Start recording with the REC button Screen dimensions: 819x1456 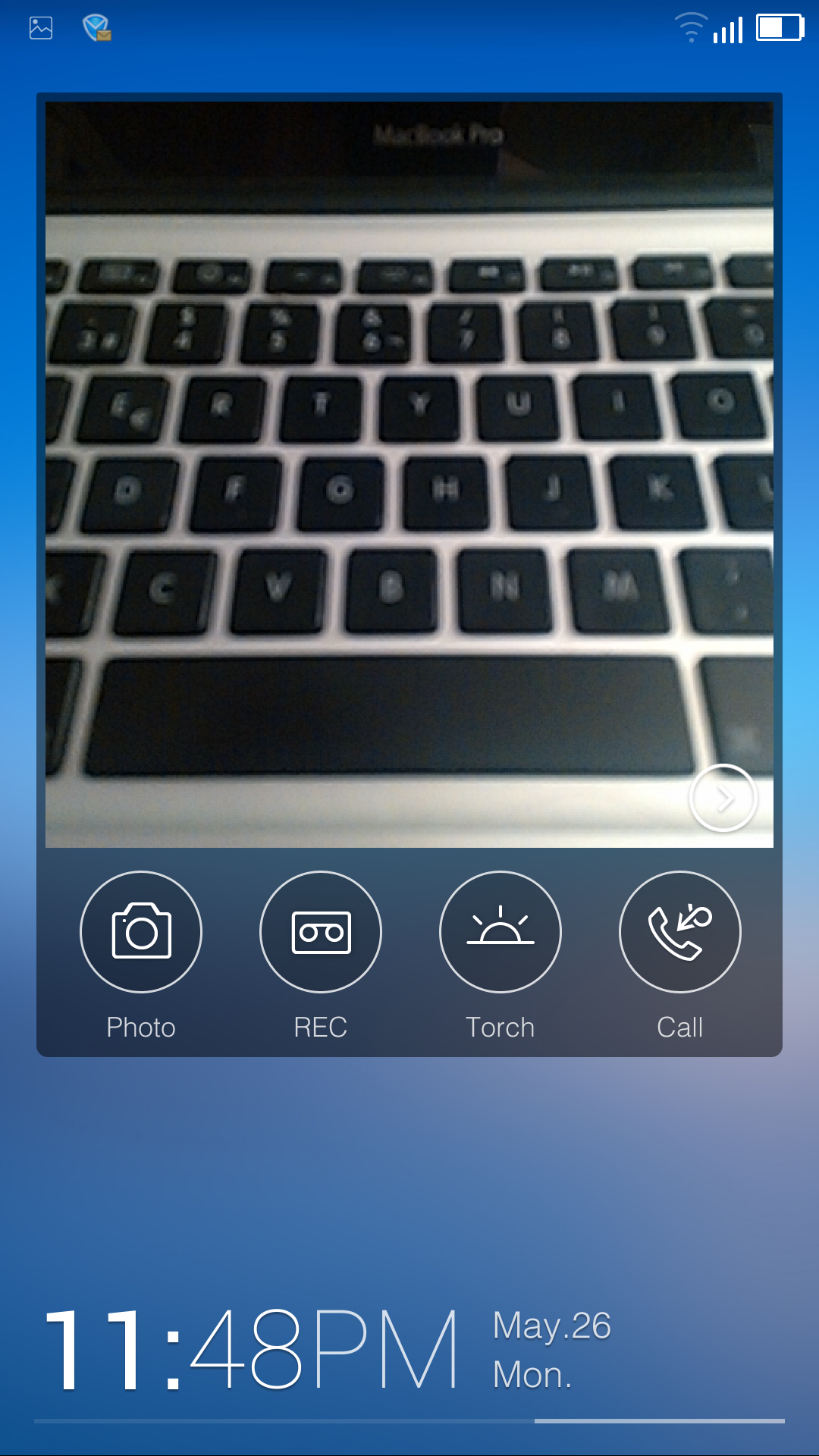coord(321,932)
